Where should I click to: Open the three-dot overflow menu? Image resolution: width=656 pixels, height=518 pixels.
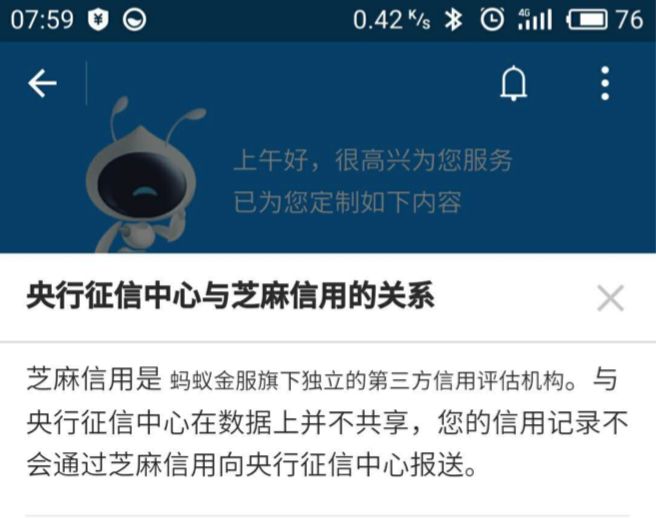point(605,84)
